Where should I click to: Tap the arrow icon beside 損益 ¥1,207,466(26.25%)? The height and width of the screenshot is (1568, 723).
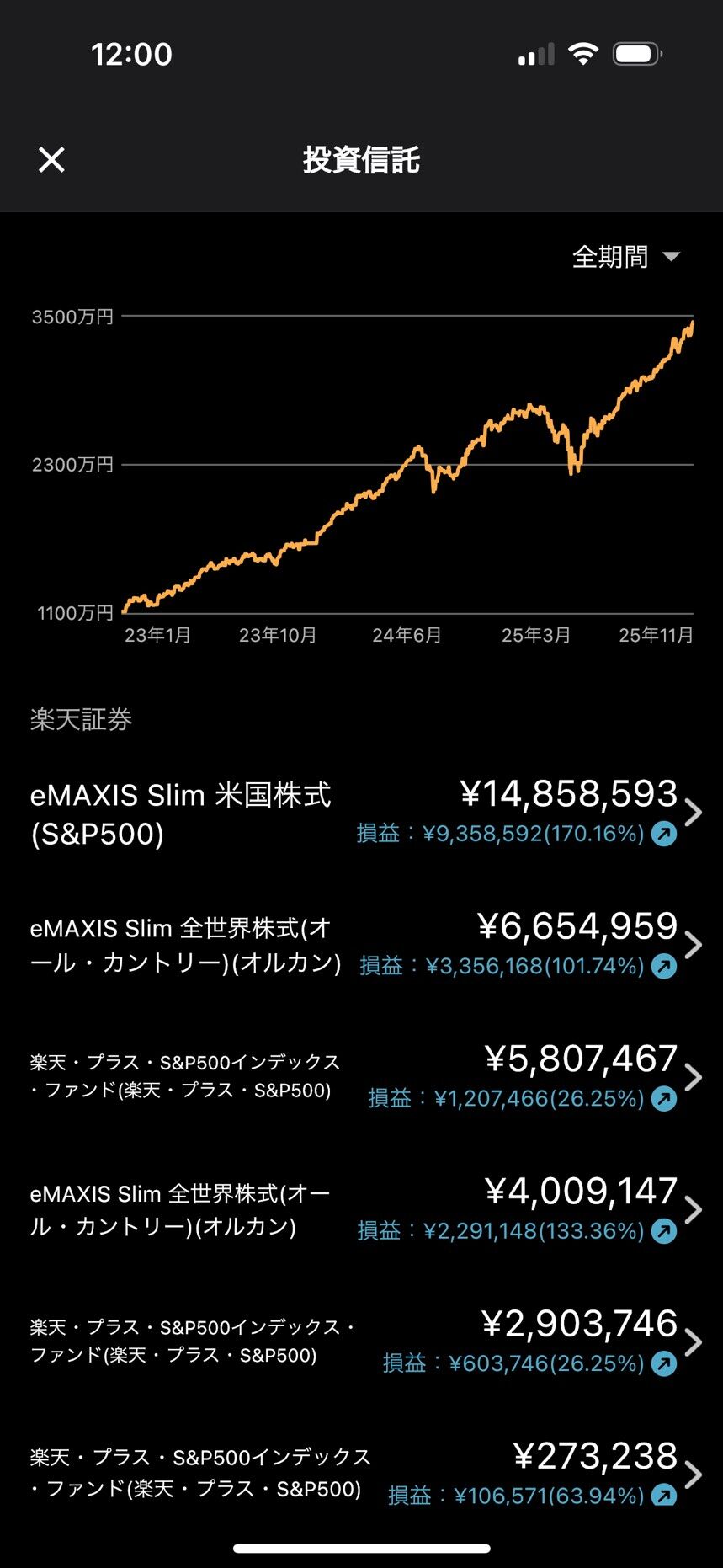point(664,1099)
